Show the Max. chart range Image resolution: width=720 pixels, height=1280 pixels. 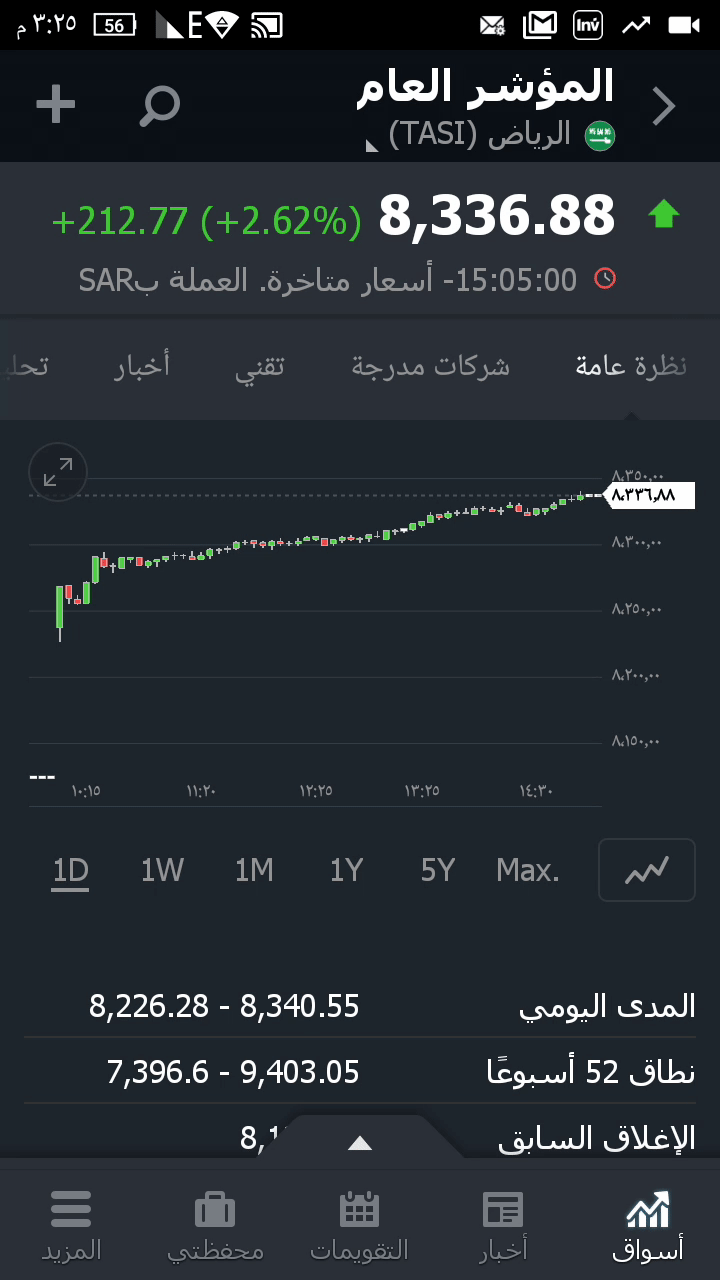click(528, 871)
